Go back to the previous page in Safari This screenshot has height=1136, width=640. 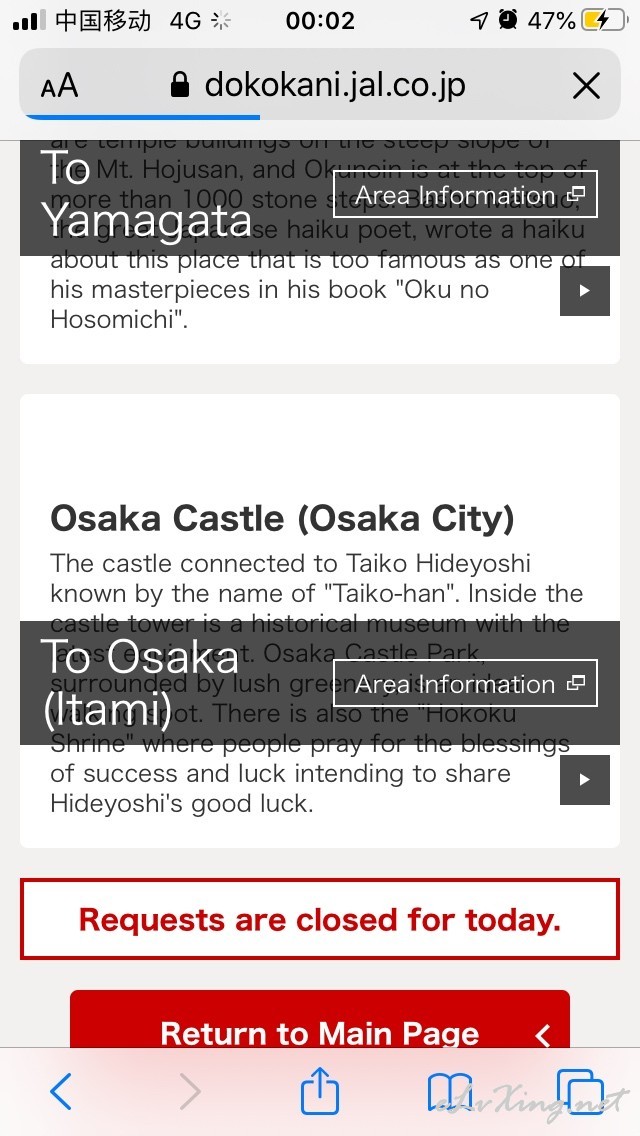click(x=61, y=1090)
